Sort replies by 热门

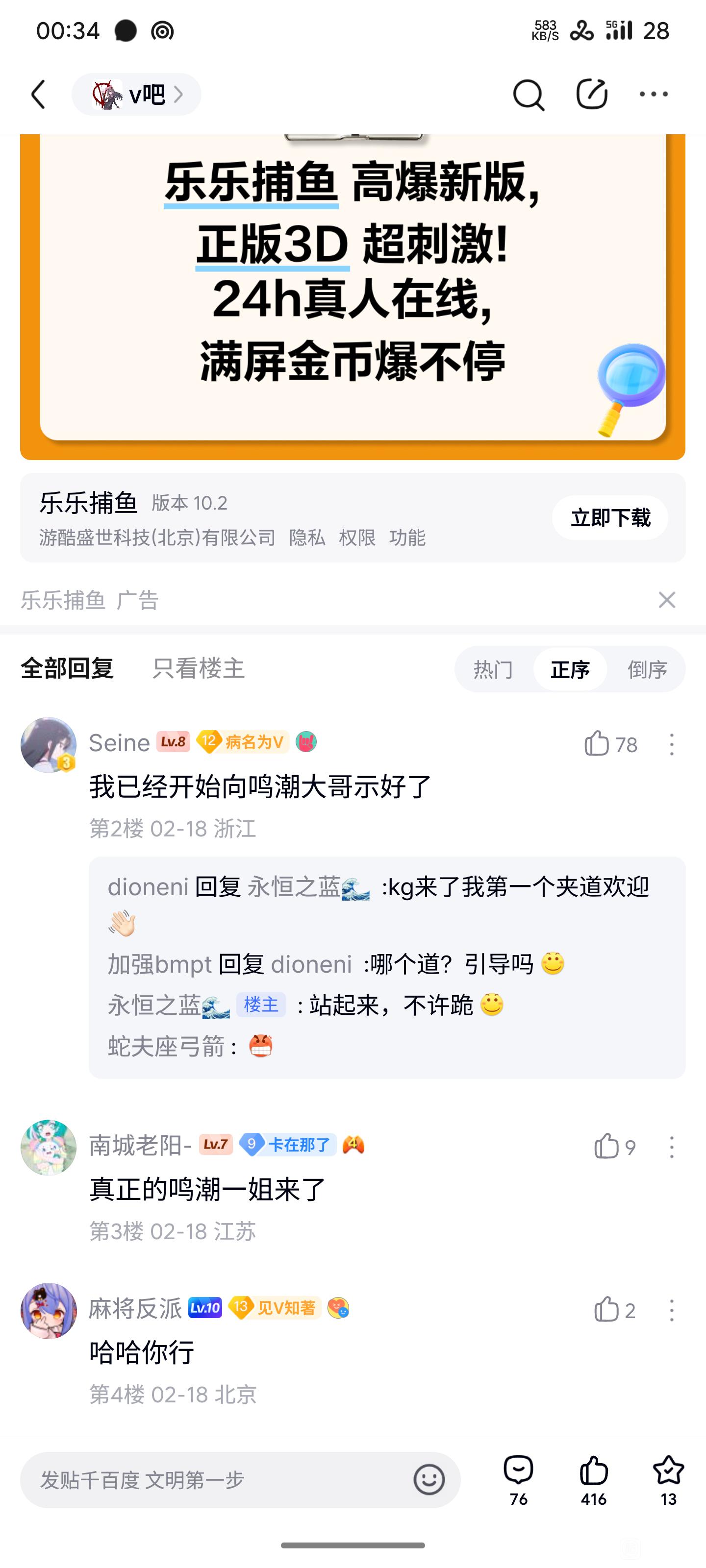click(493, 669)
